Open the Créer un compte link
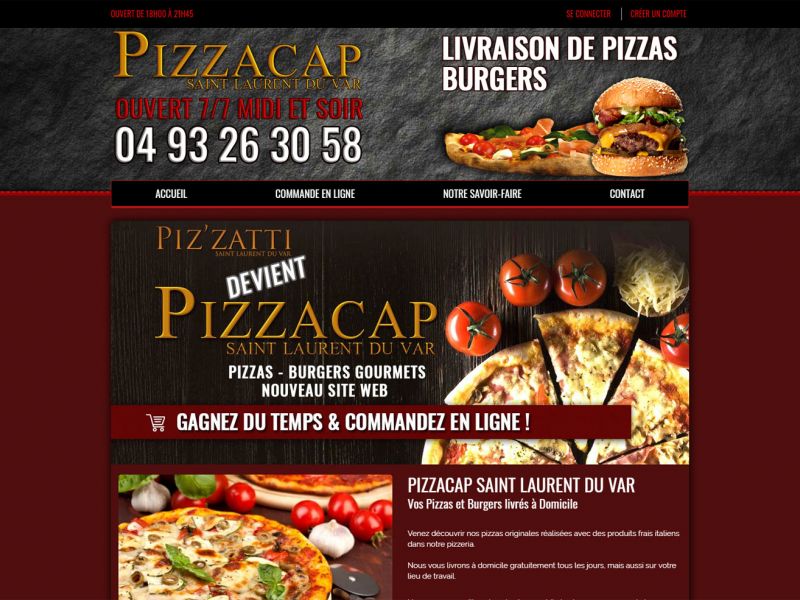Image resolution: width=800 pixels, height=600 pixels. click(x=658, y=14)
